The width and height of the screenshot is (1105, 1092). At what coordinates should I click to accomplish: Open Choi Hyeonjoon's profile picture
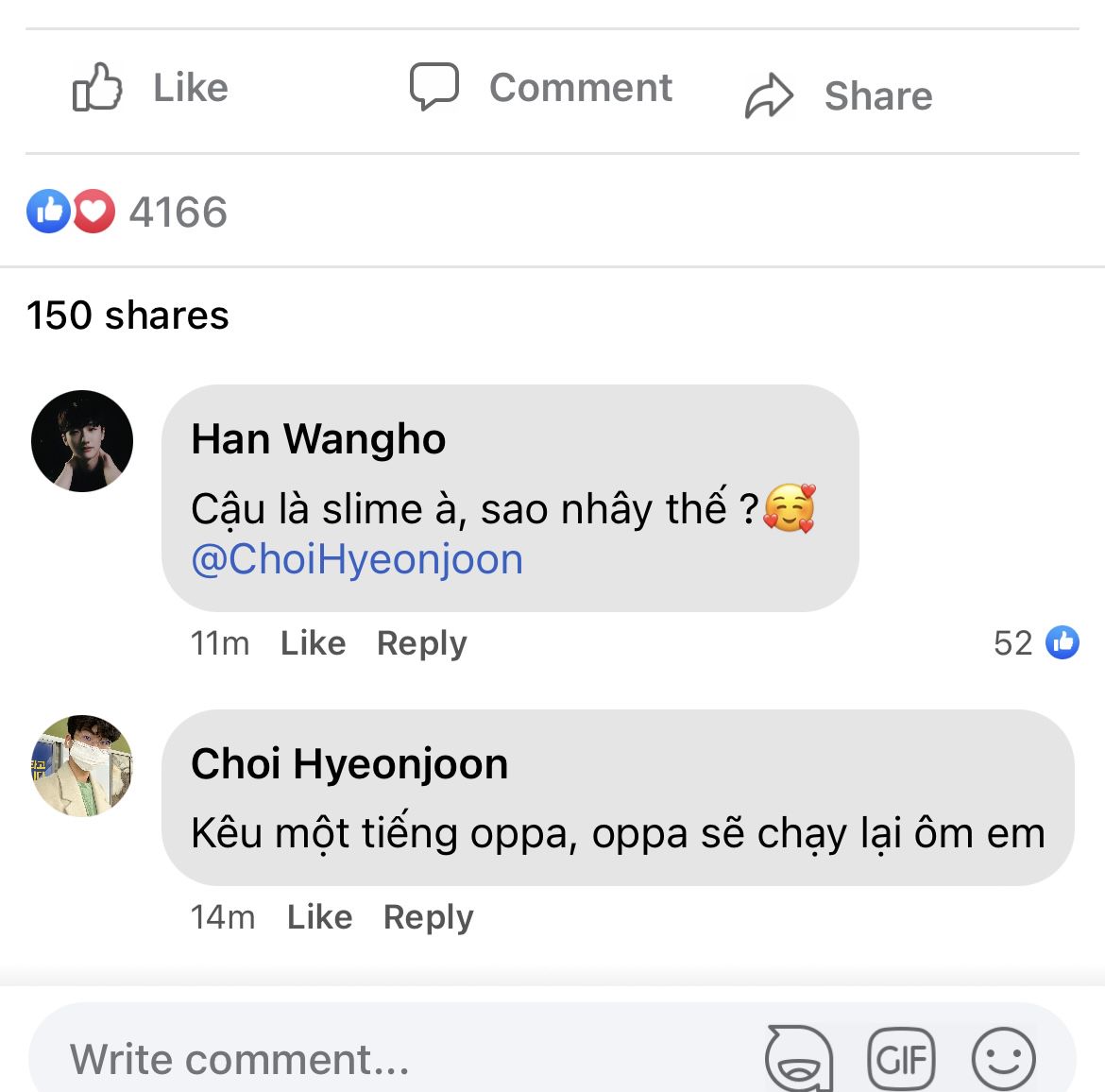click(x=82, y=765)
